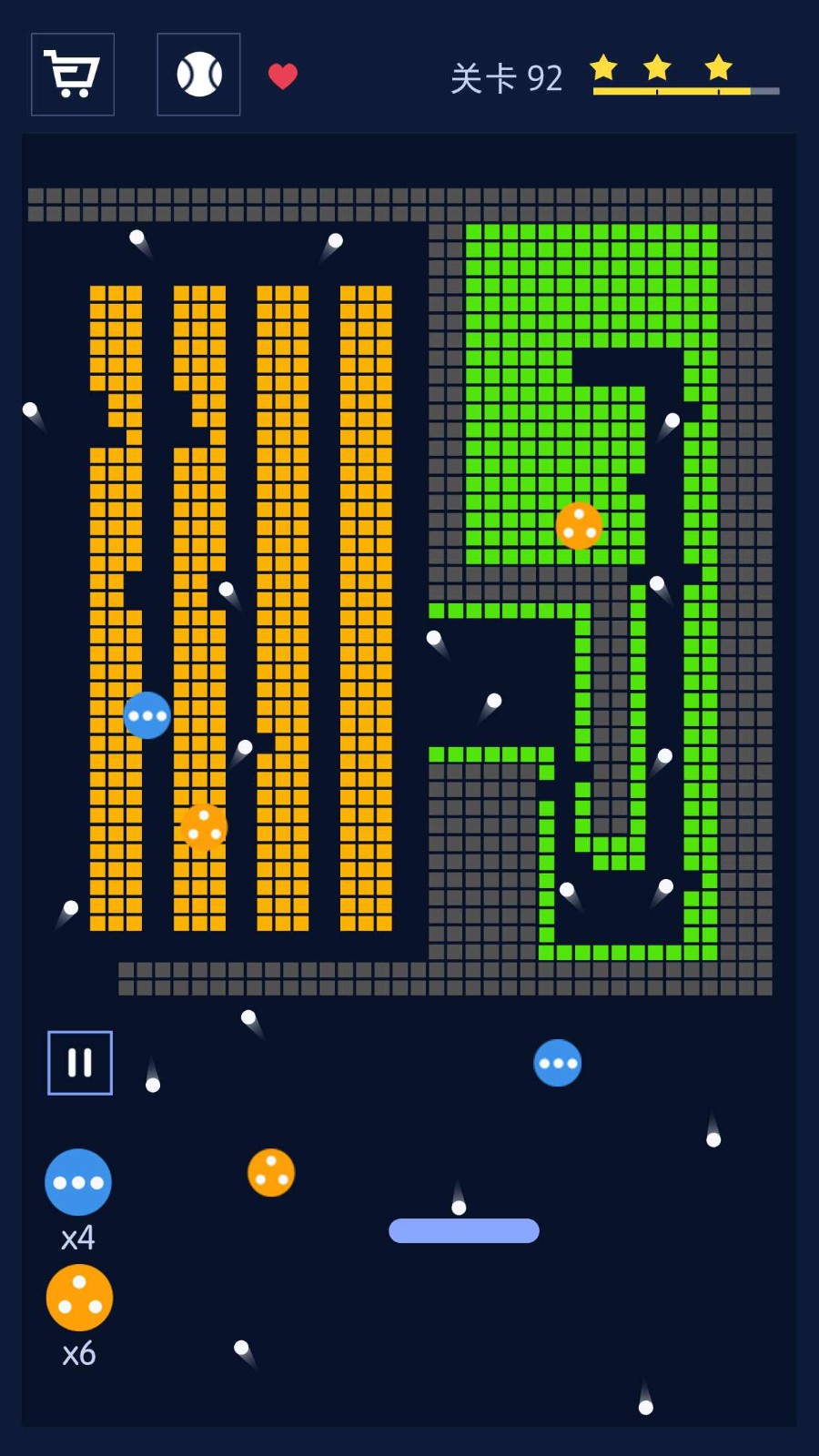Open the ball selection button
The width and height of the screenshot is (819, 1456).
(x=198, y=75)
